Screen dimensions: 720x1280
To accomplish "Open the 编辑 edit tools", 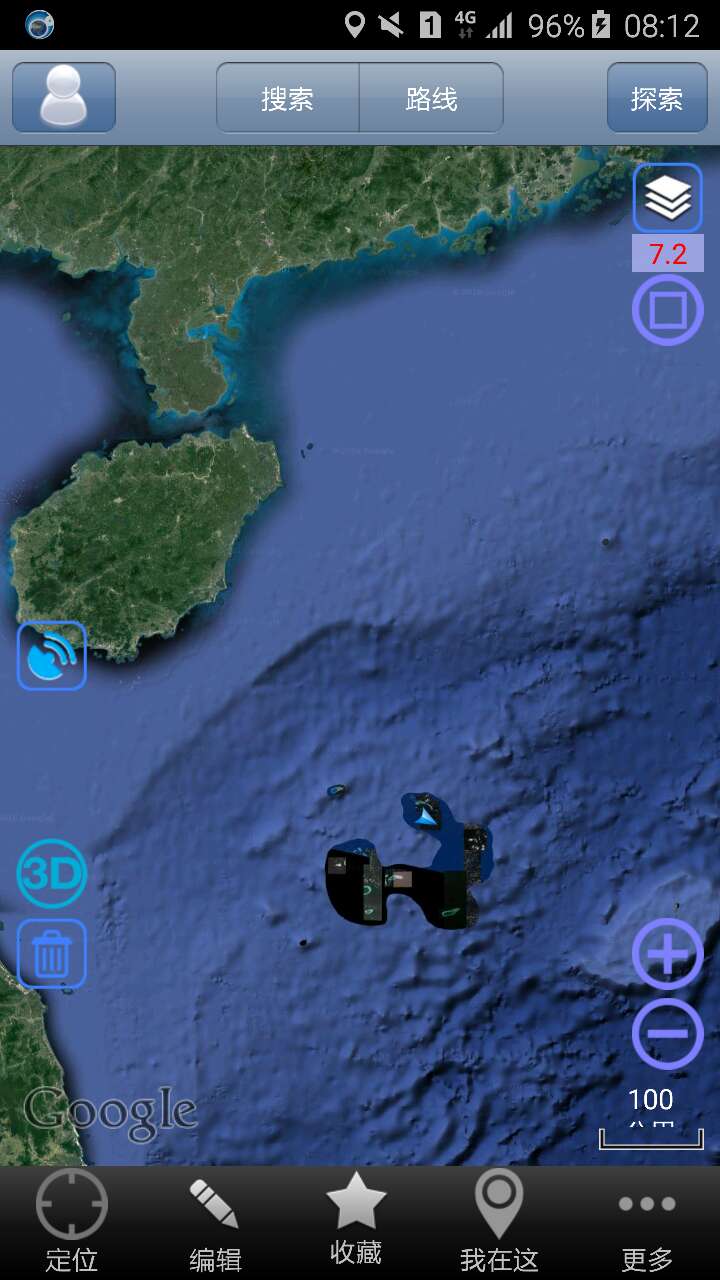I will tap(215, 1222).
